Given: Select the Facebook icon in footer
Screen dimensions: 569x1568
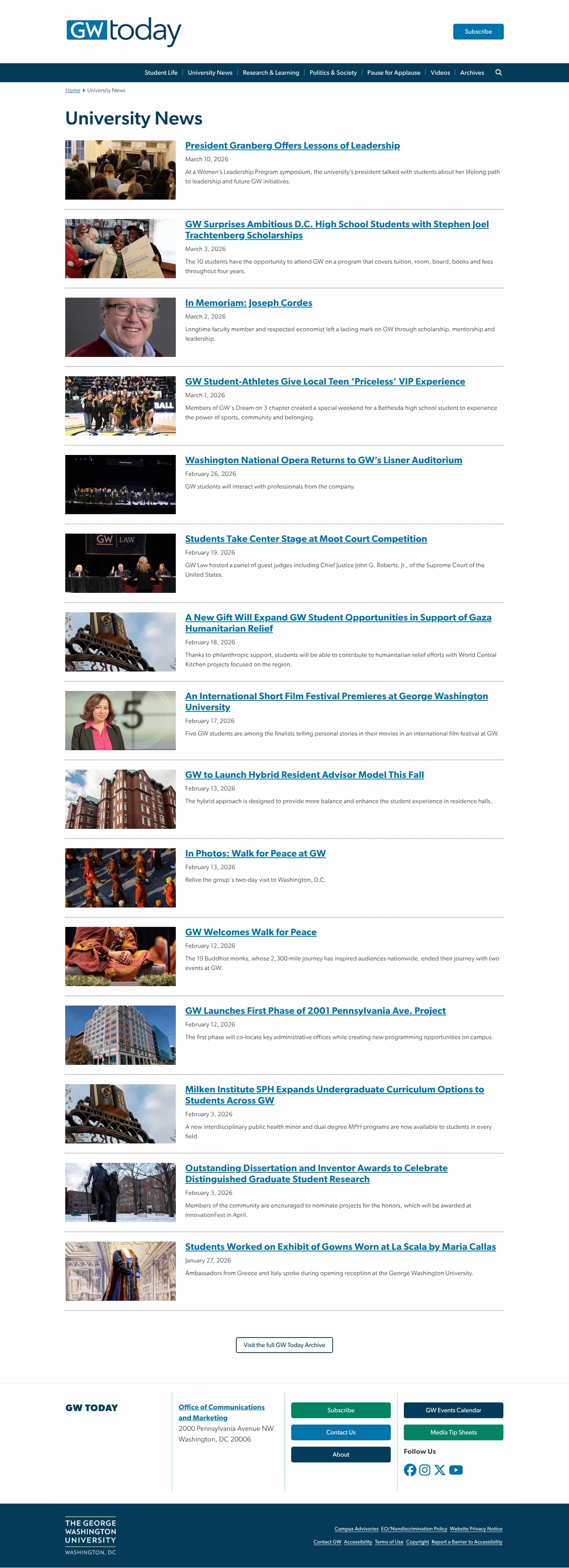Looking at the screenshot, I should pos(409,1470).
